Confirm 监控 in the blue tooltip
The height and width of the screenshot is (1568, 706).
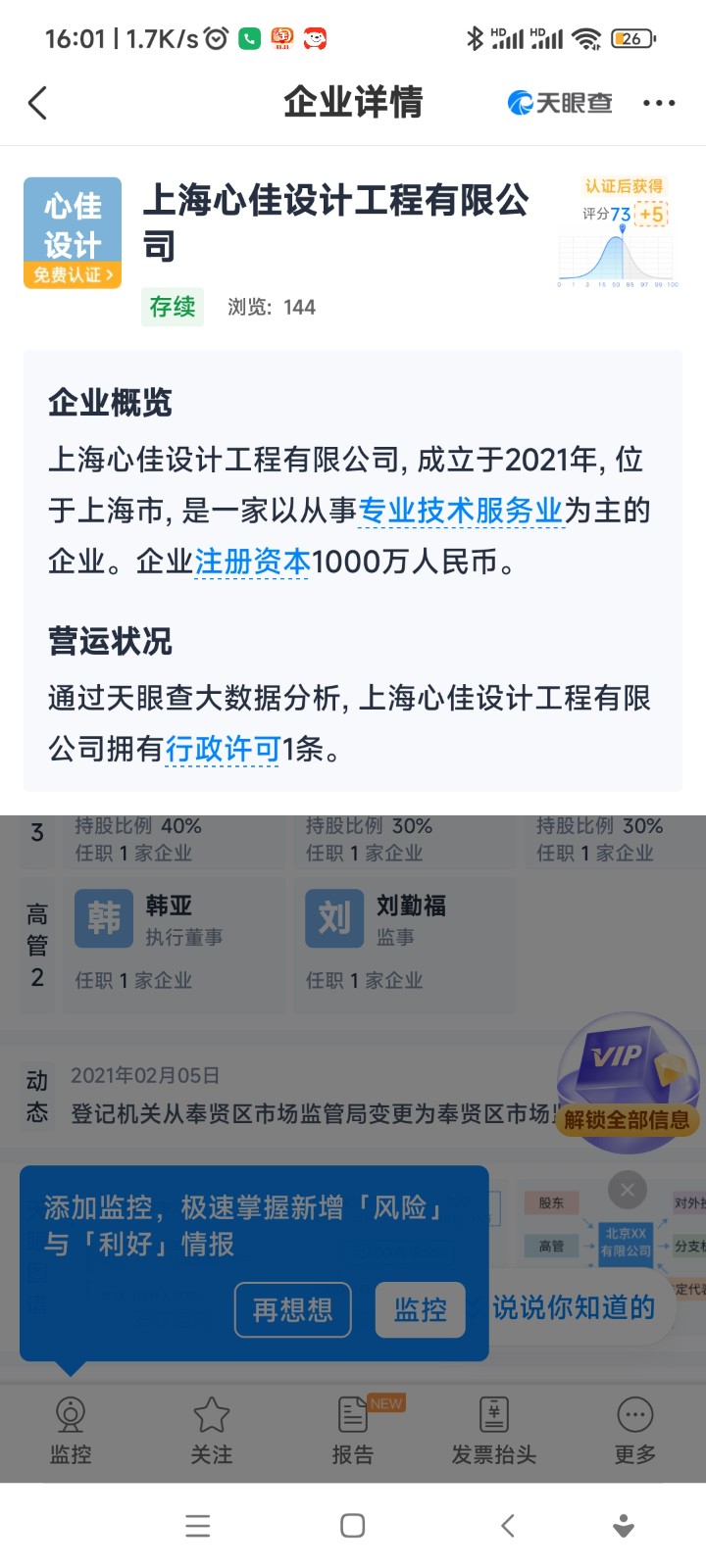coord(420,1309)
